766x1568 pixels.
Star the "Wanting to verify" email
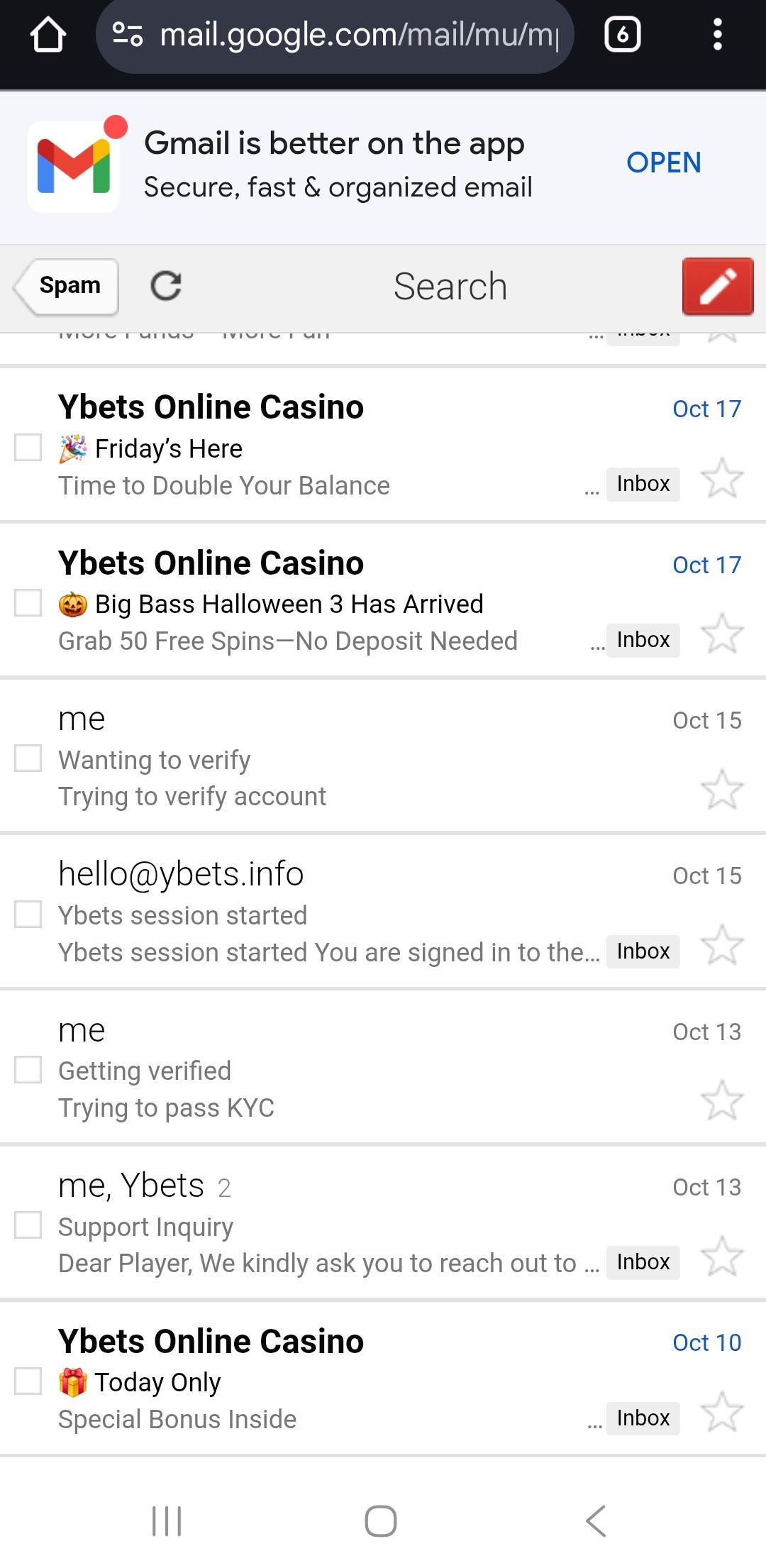coord(721,789)
